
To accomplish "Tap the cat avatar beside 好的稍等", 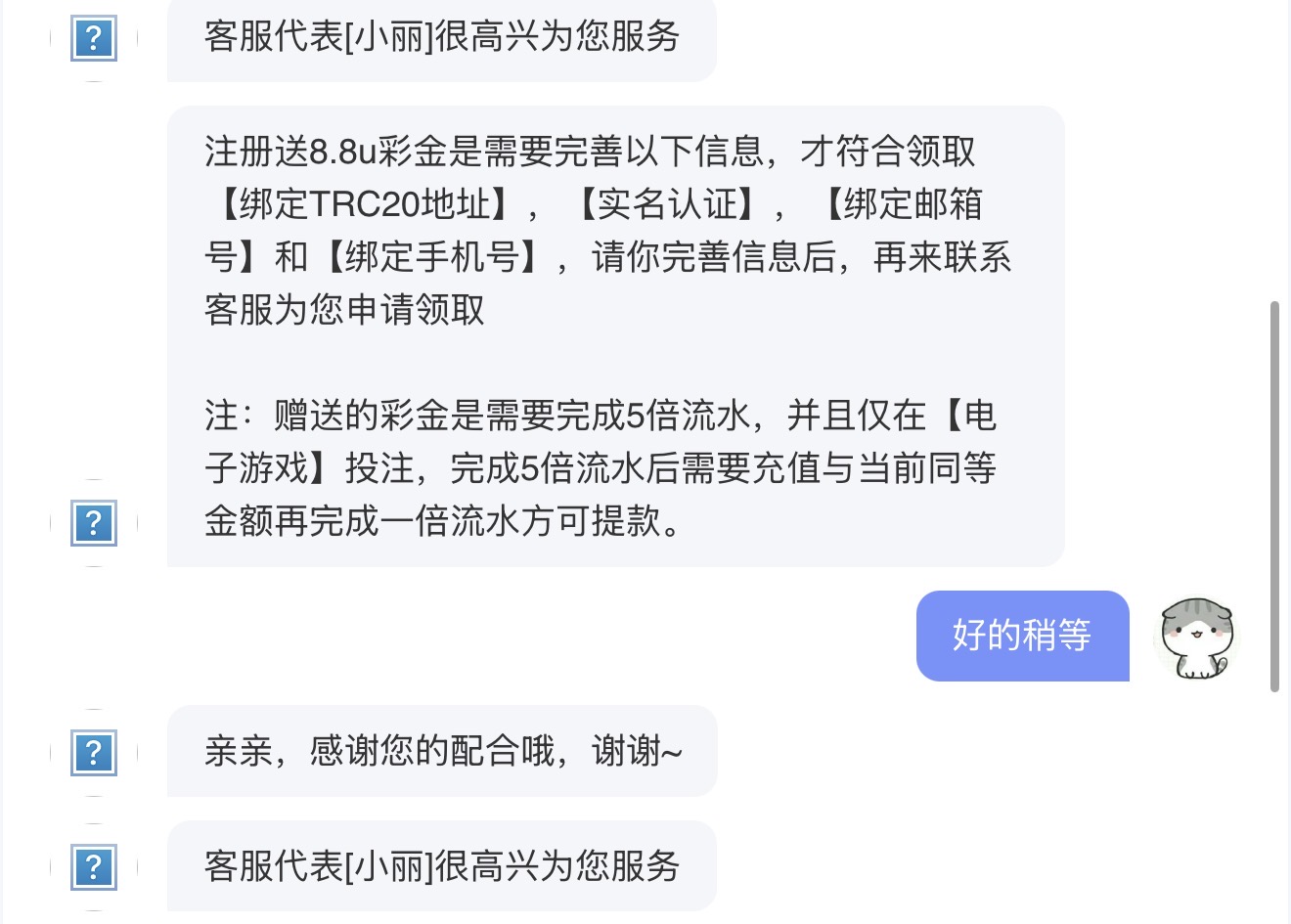I will pyautogui.click(x=1197, y=638).
